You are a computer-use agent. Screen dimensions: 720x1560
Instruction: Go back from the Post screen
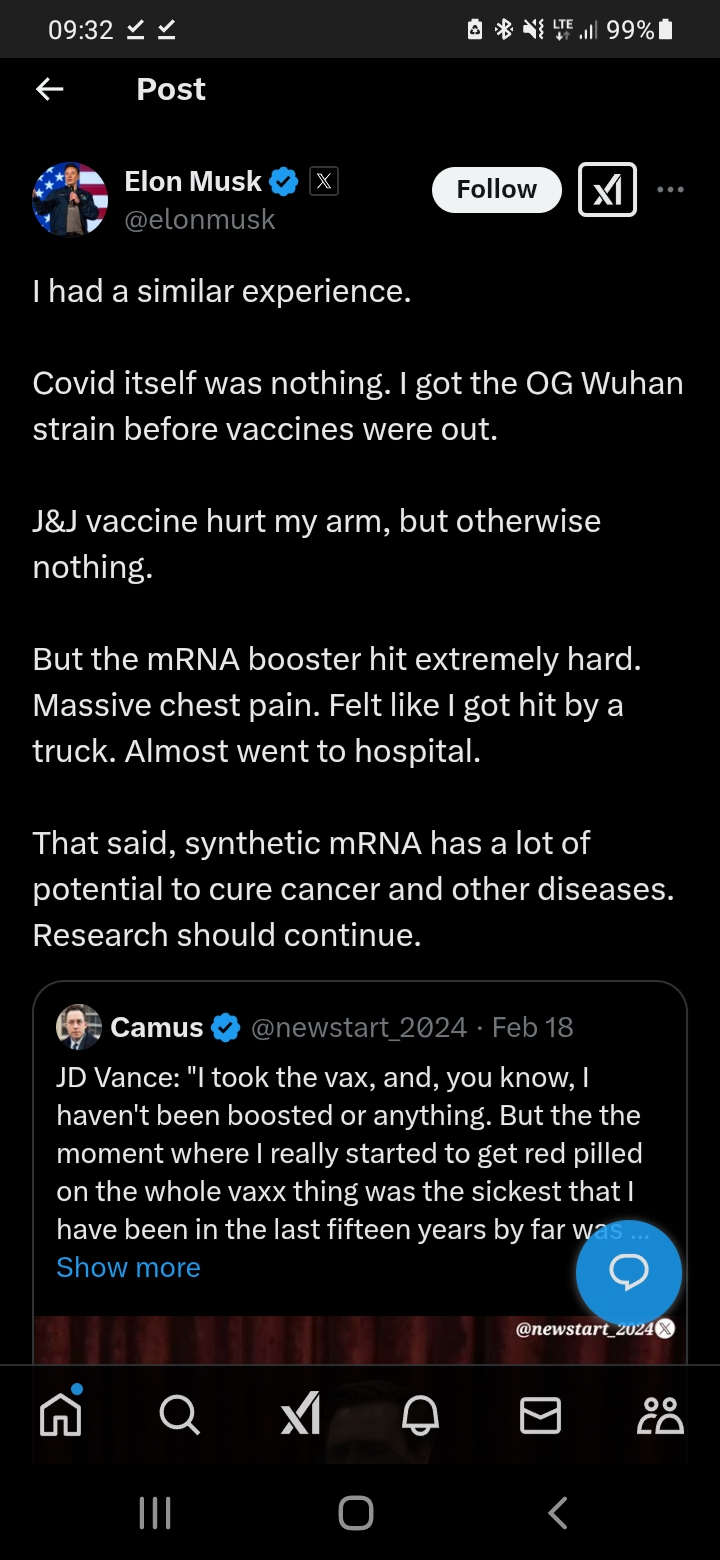(x=50, y=90)
